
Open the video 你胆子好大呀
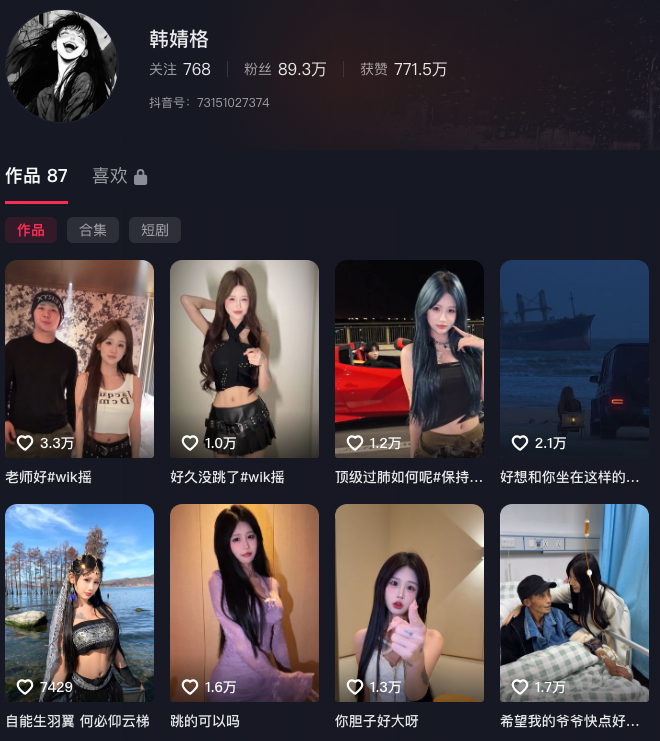coord(409,602)
